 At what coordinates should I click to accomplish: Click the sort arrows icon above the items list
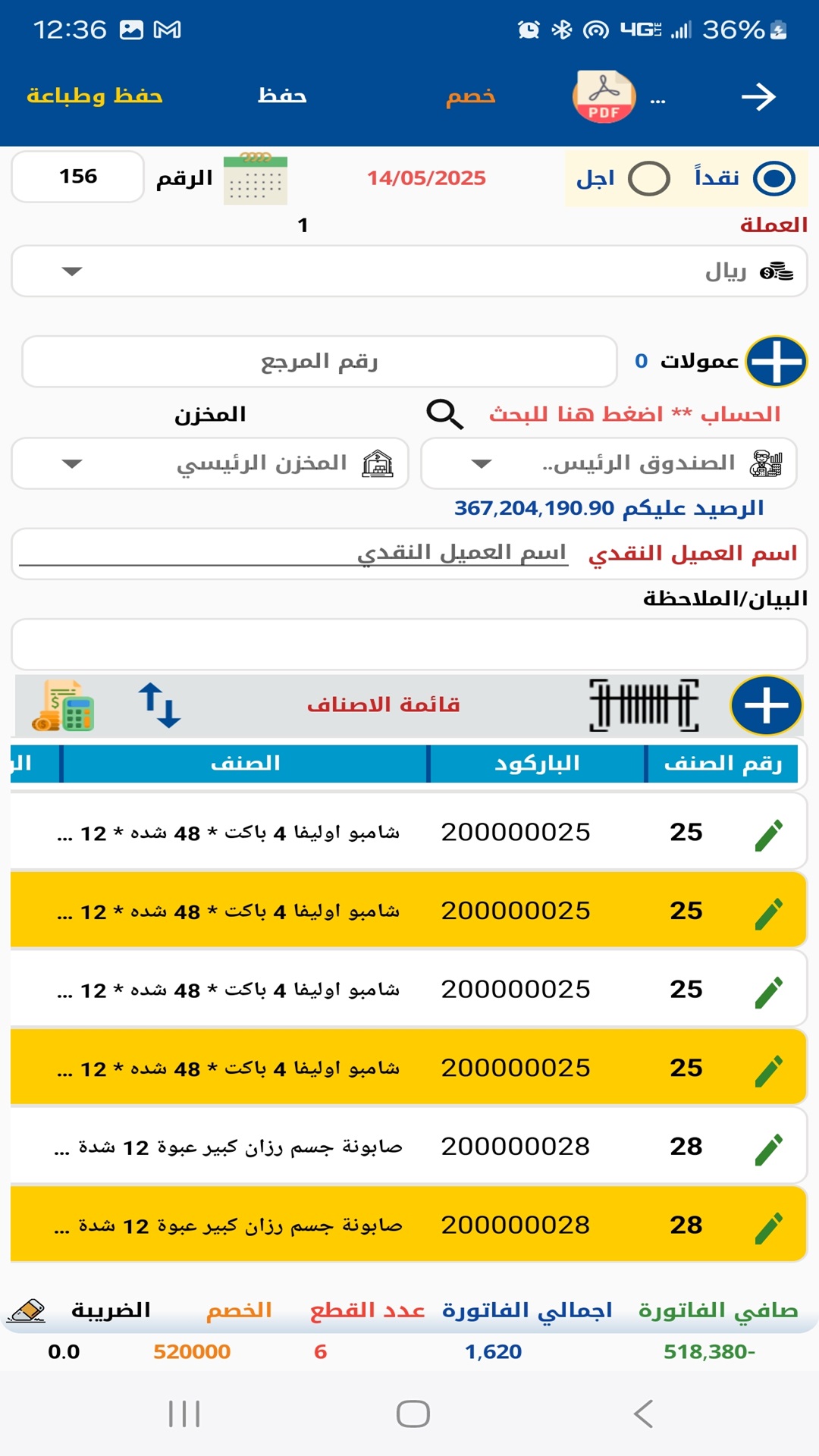point(162,705)
